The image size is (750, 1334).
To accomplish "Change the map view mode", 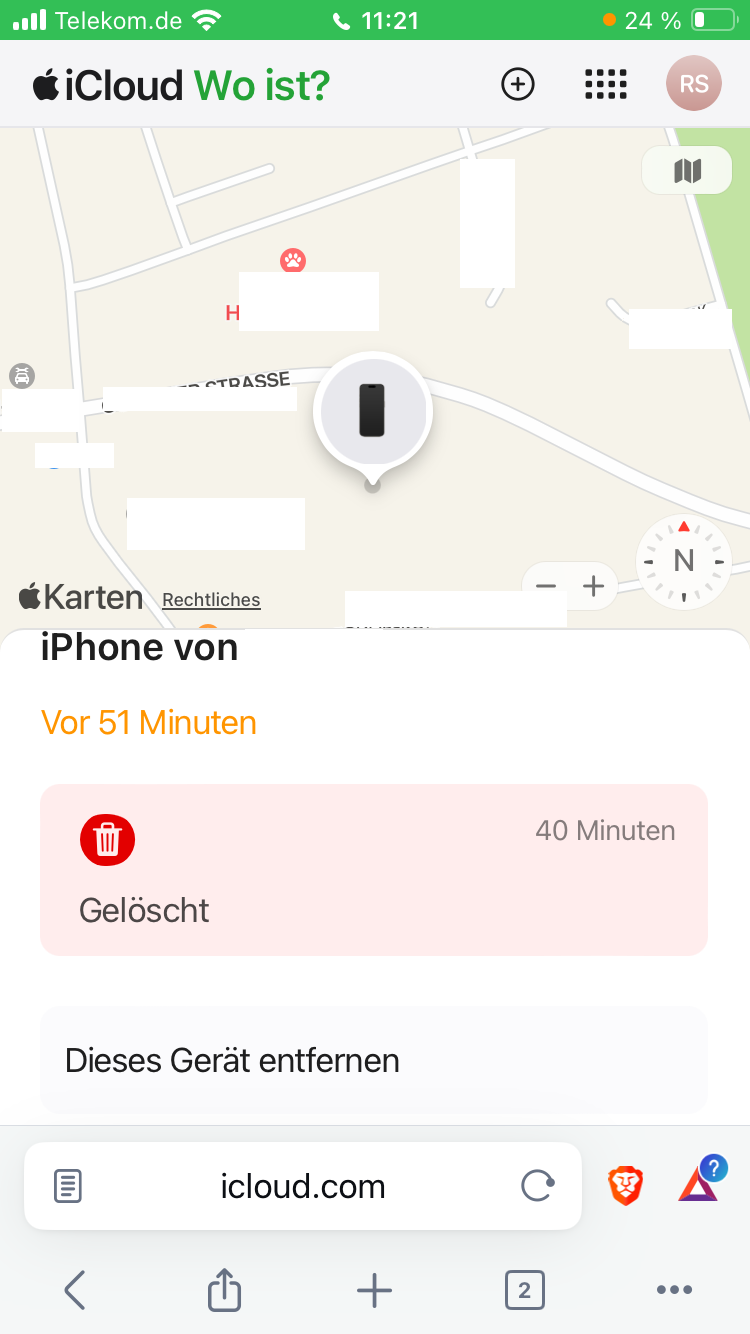I will pos(687,171).
